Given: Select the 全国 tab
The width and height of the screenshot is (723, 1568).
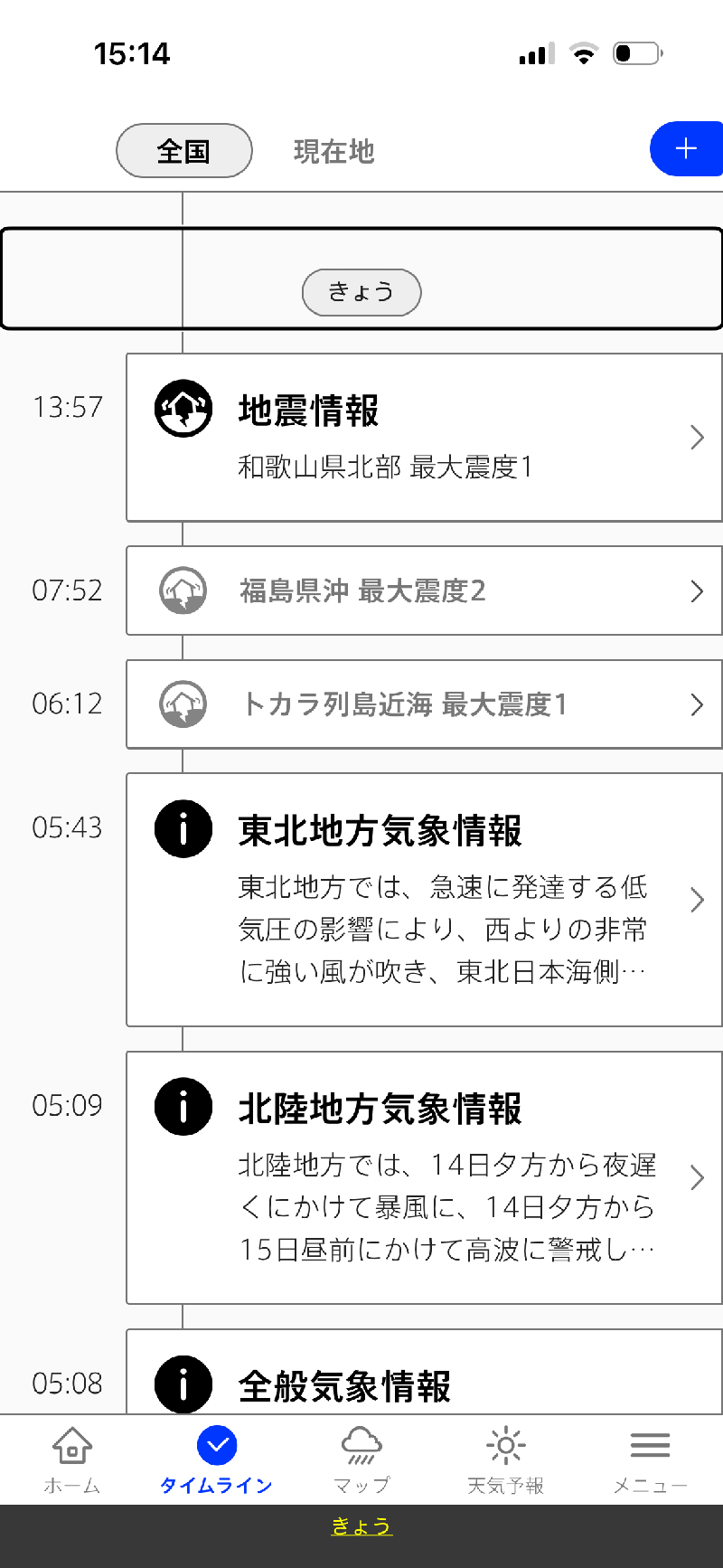Looking at the screenshot, I should tap(184, 151).
